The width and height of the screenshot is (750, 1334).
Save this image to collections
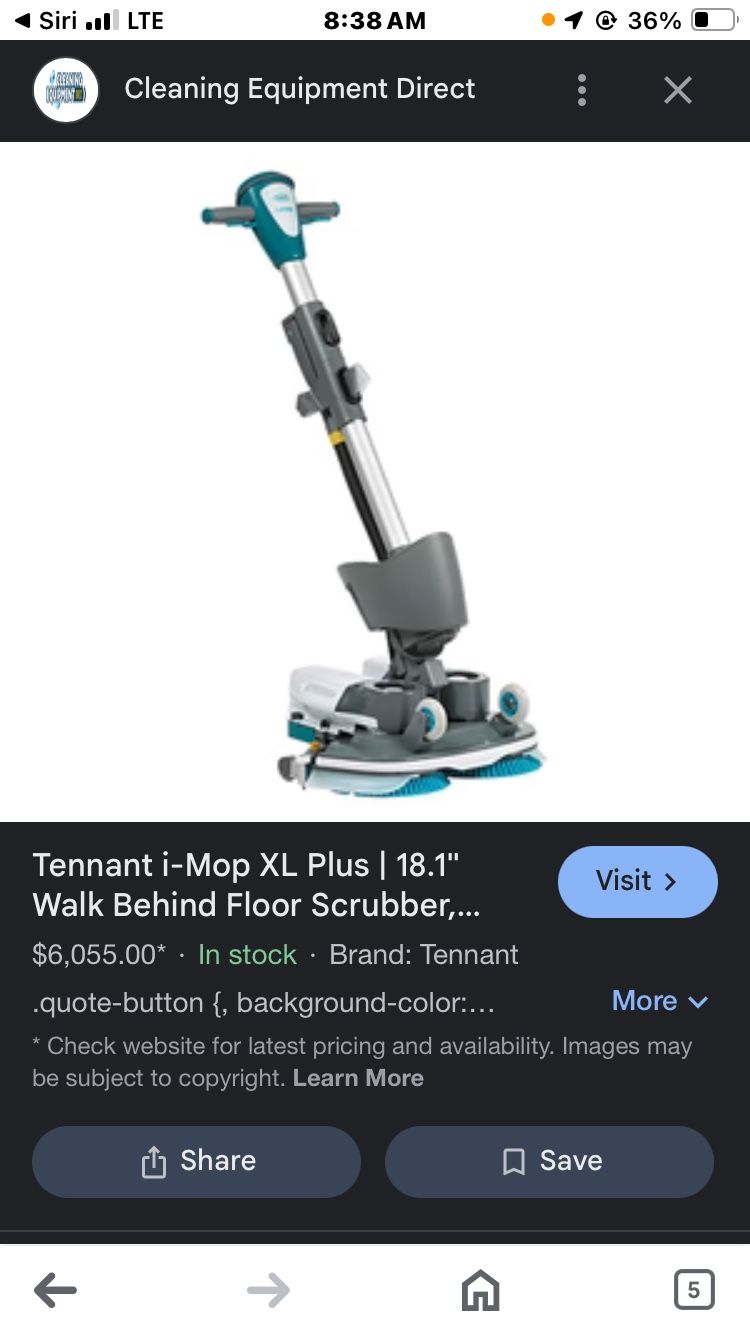pyautogui.click(x=549, y=1161)
